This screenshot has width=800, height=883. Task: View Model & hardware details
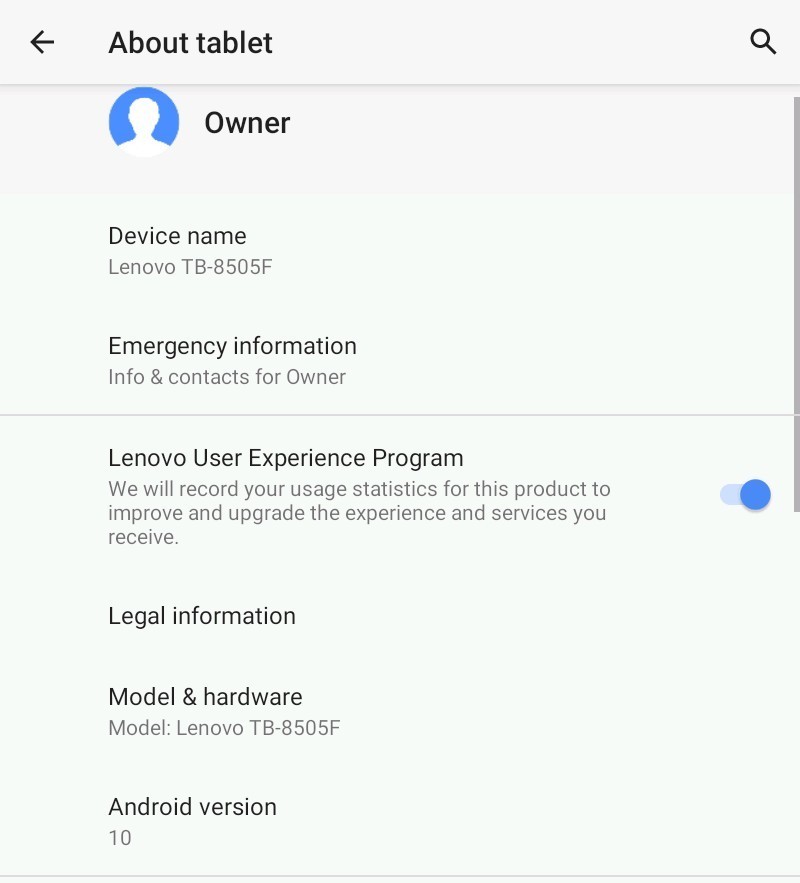(224, 711)
